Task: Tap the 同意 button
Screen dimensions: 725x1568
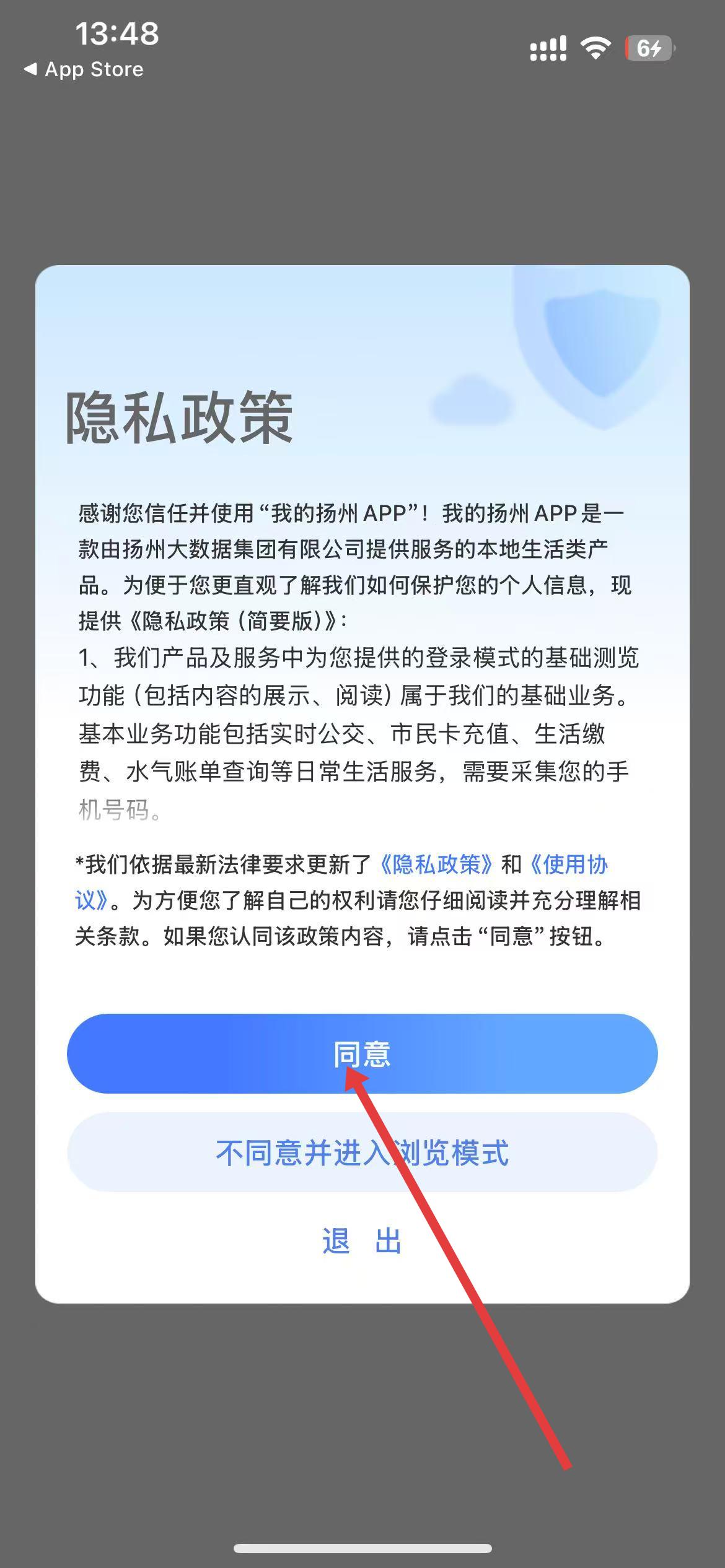Action: pyautogui.click(x=362, y=1054)
